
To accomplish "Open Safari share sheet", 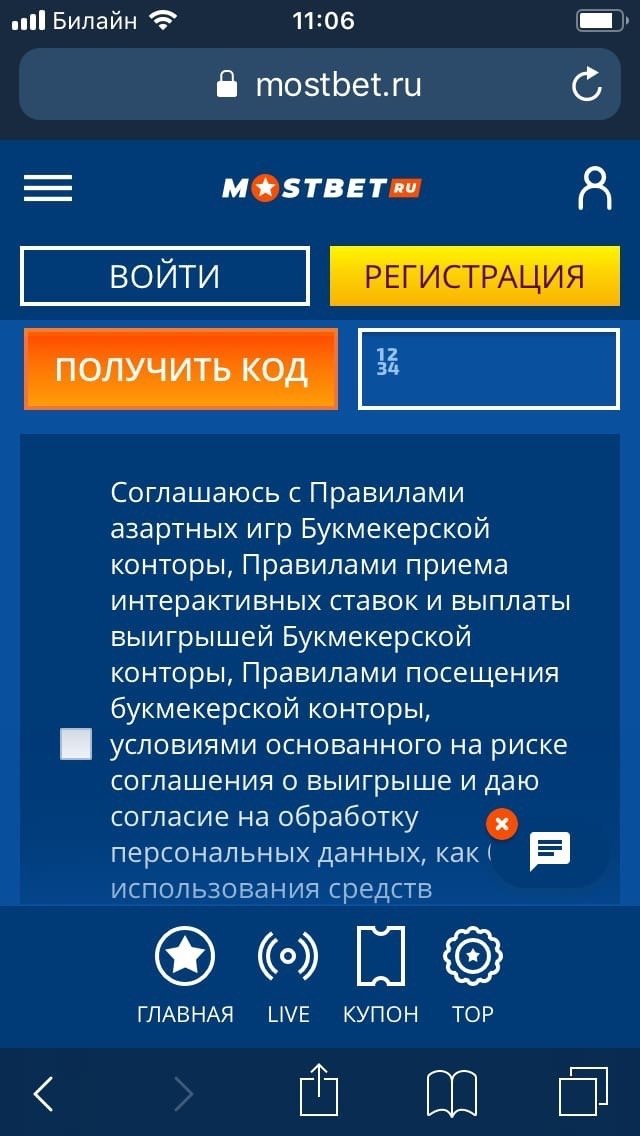I will pyautogui.click(x=319, y=1092).
